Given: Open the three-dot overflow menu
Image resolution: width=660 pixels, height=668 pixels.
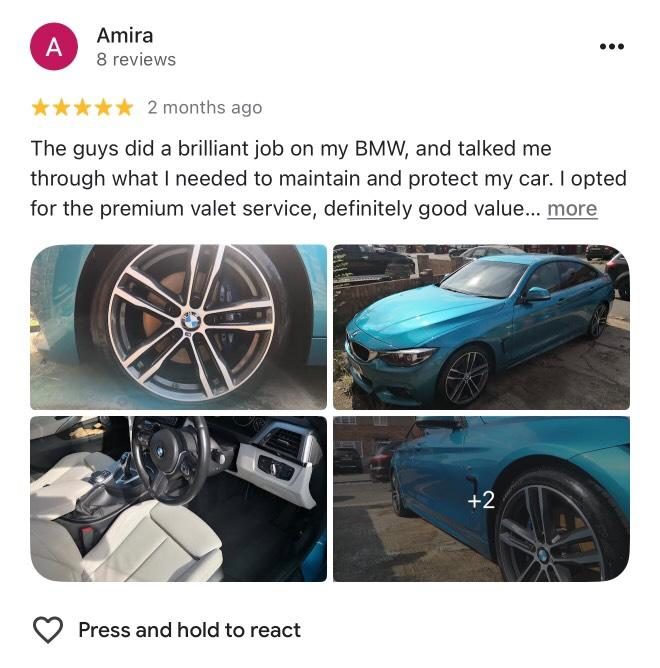Looking at the screenshot, I should point(611,47).
